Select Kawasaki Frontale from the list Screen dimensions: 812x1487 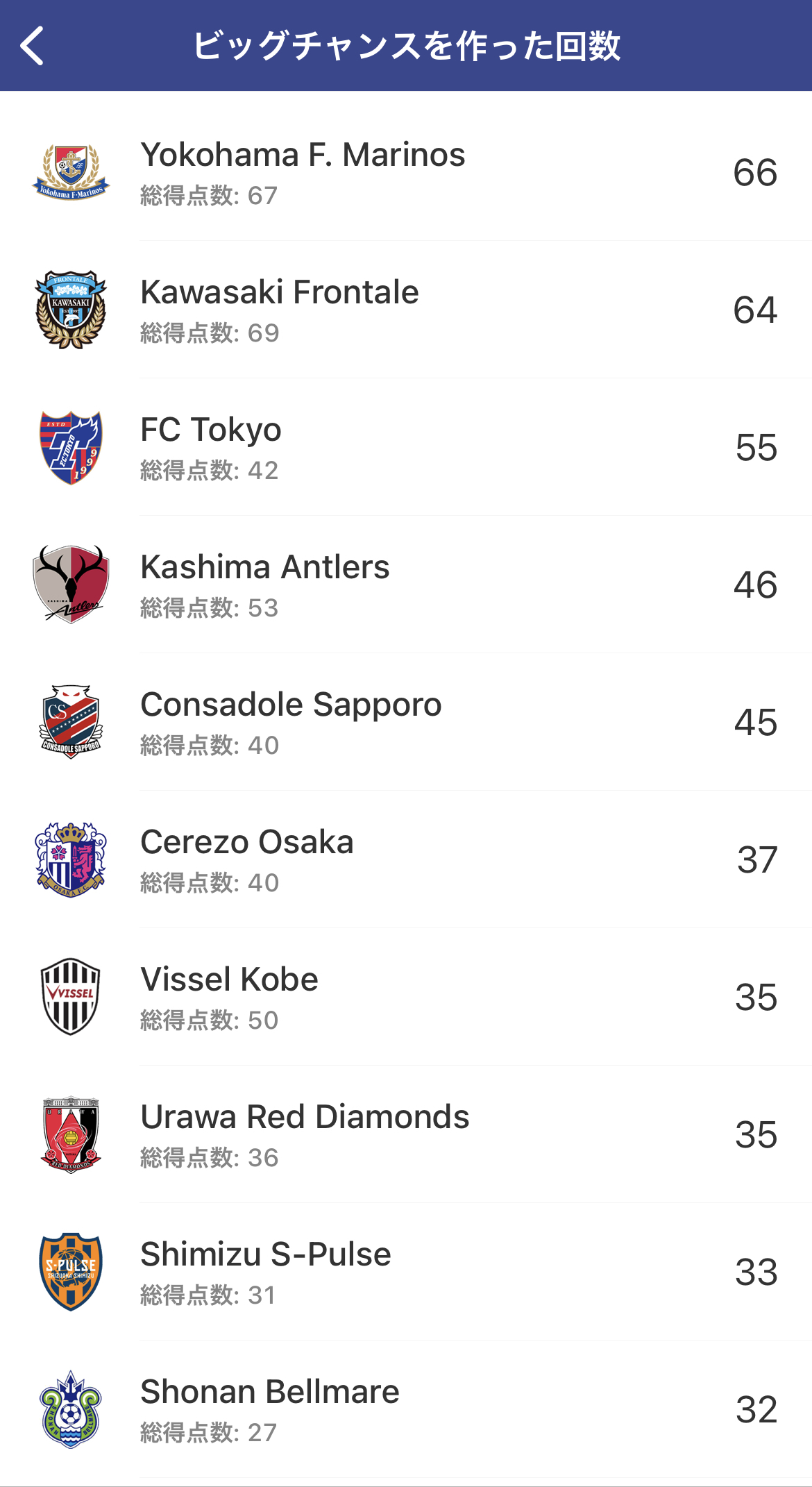point(406,310)
